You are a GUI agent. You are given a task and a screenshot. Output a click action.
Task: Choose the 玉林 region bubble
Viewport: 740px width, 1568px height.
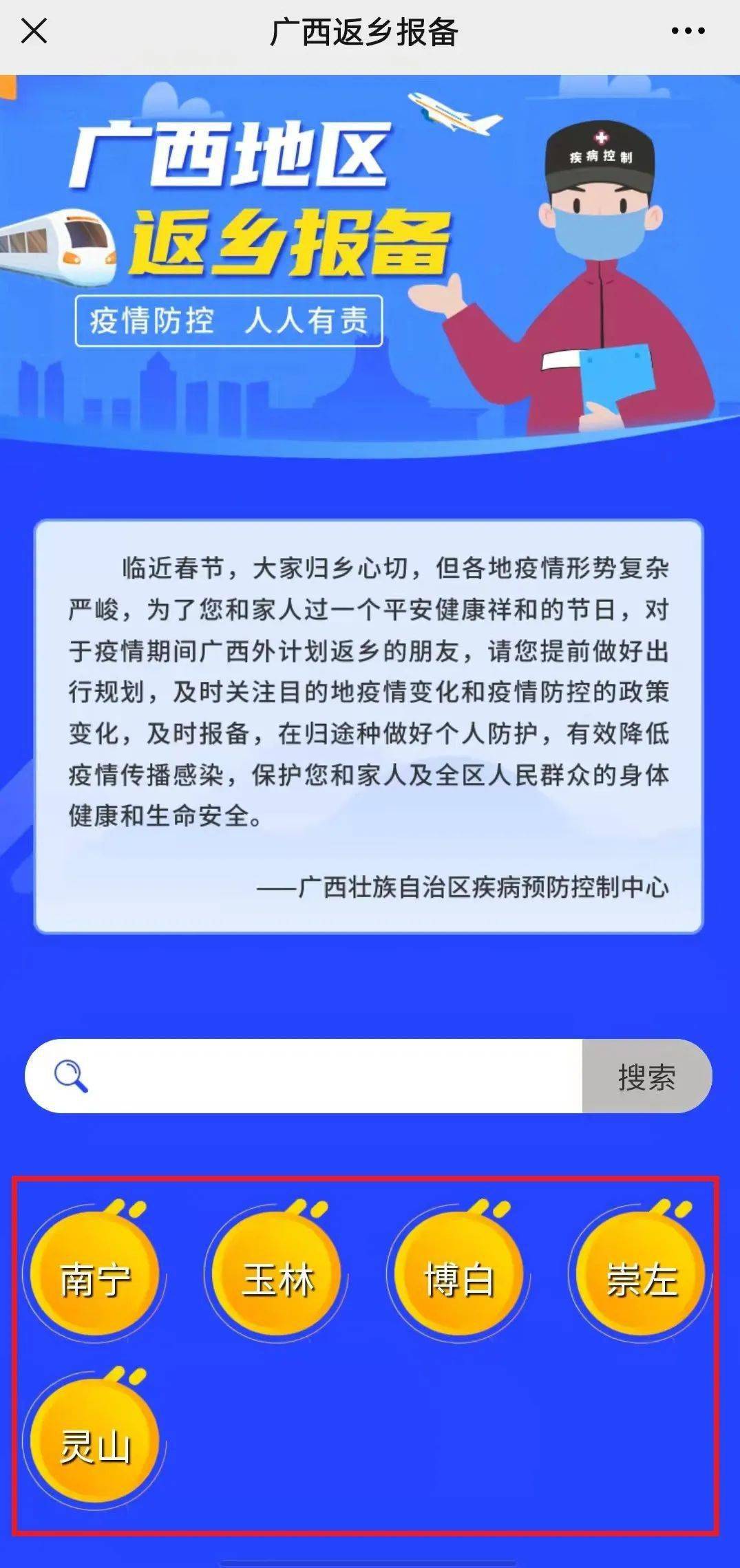(x=277, y=1278)
